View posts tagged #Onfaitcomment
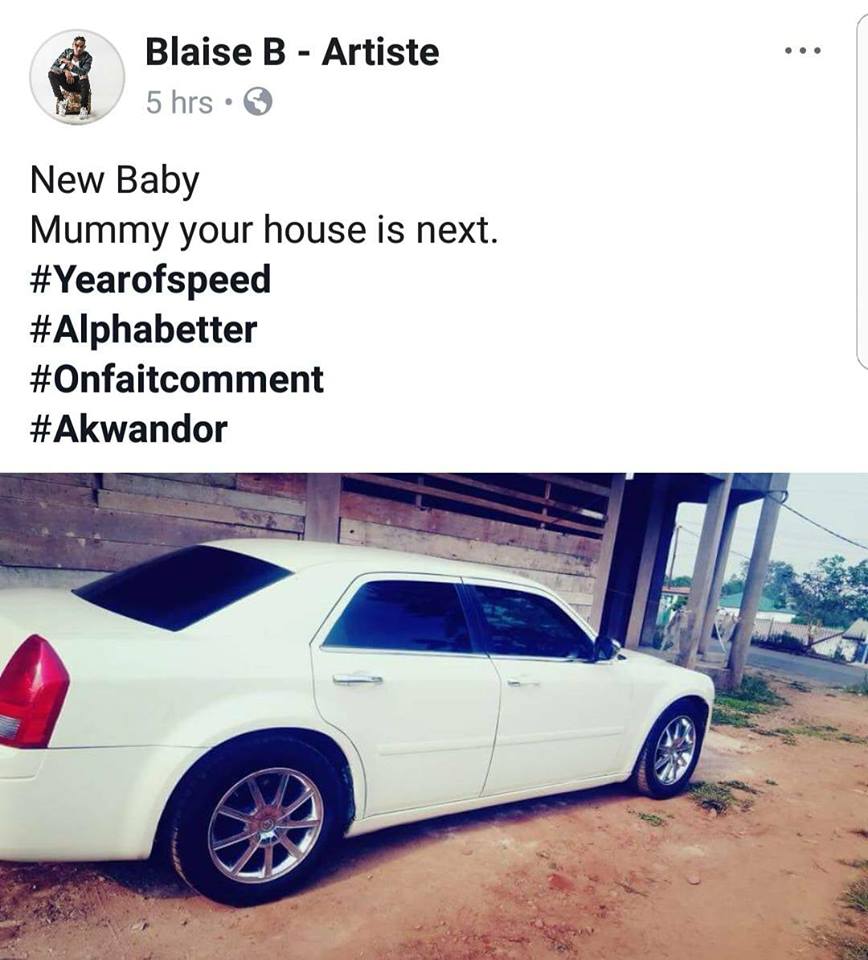Image resolution: width=868 pixels, height=960 pixels. (x=177, y=380)
